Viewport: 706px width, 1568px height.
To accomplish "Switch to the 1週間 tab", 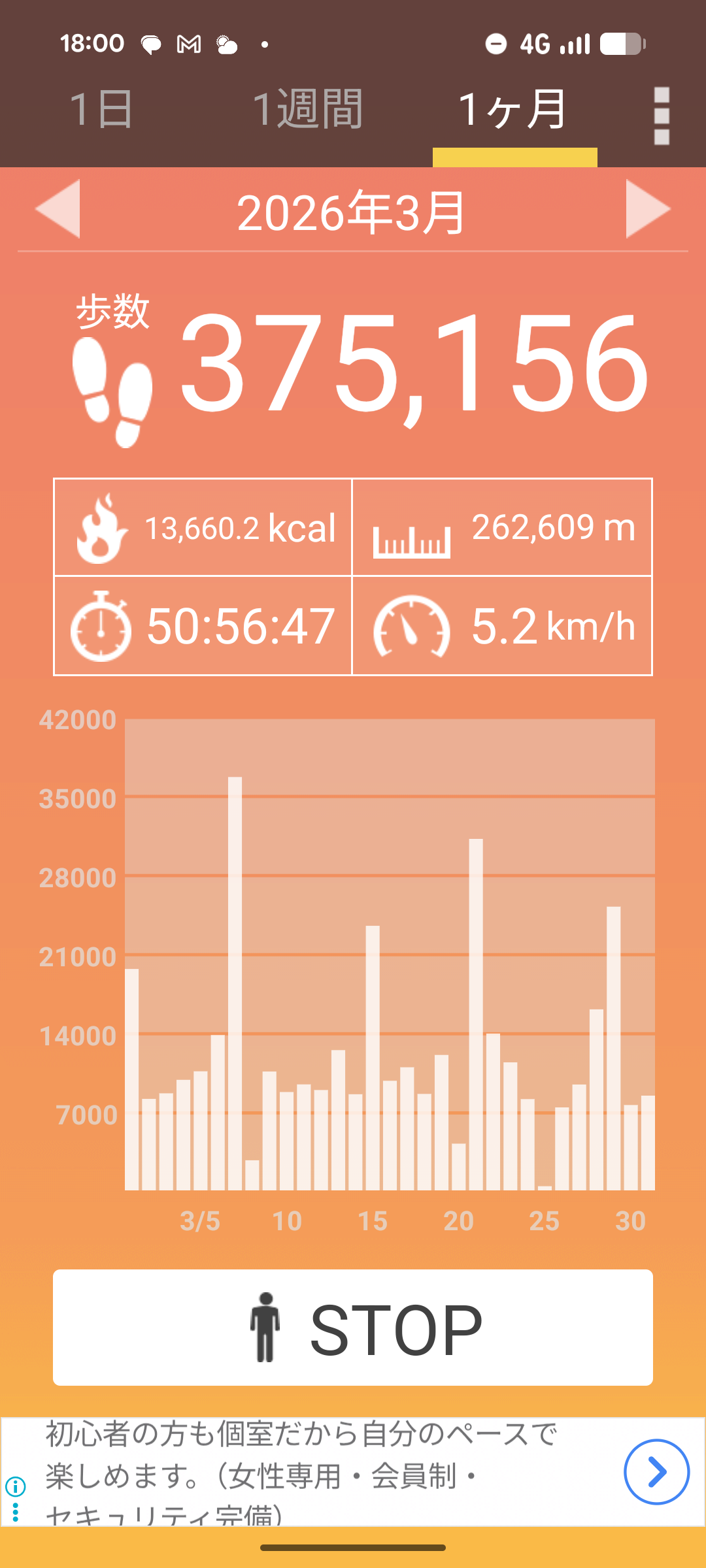I will (307, 110).
